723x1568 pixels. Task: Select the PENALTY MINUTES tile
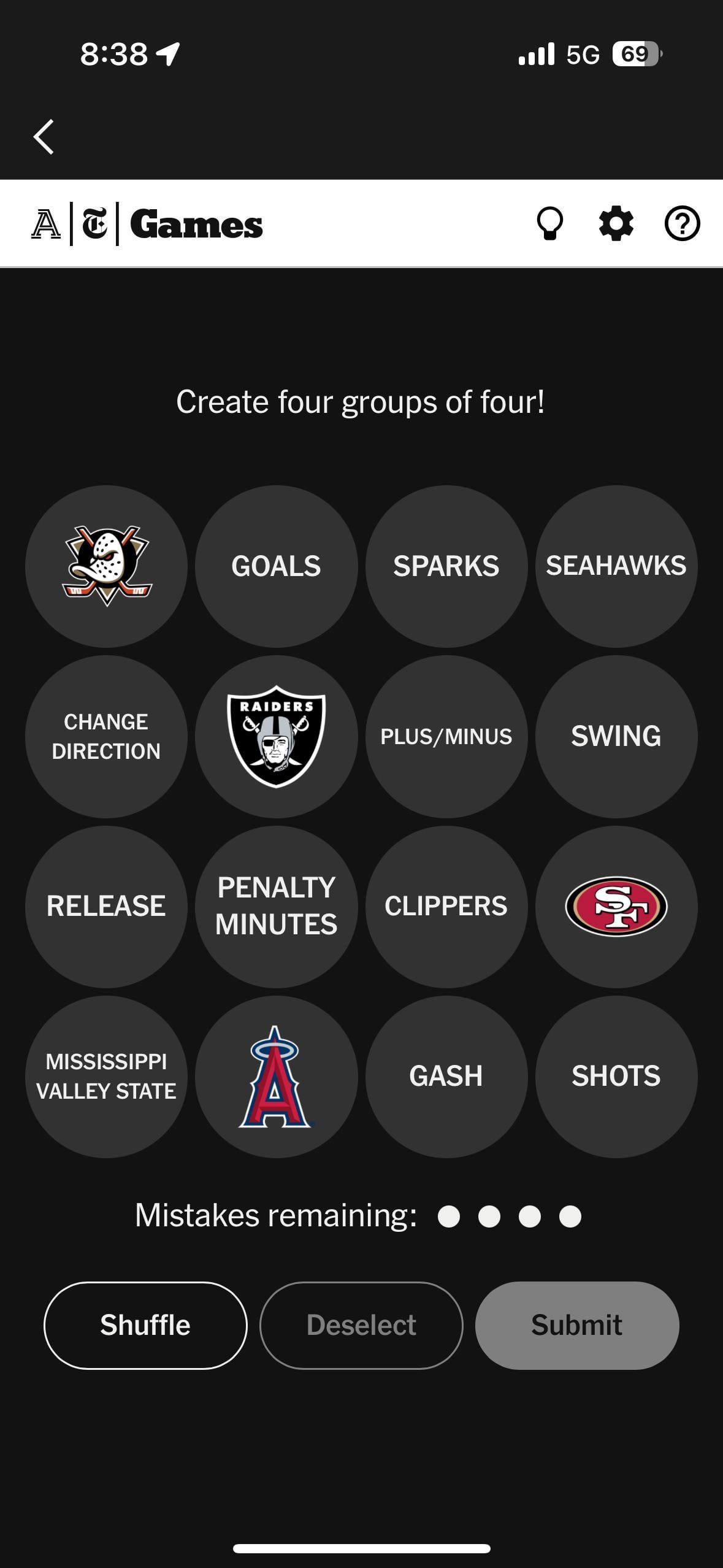click(x=276, y=906)
